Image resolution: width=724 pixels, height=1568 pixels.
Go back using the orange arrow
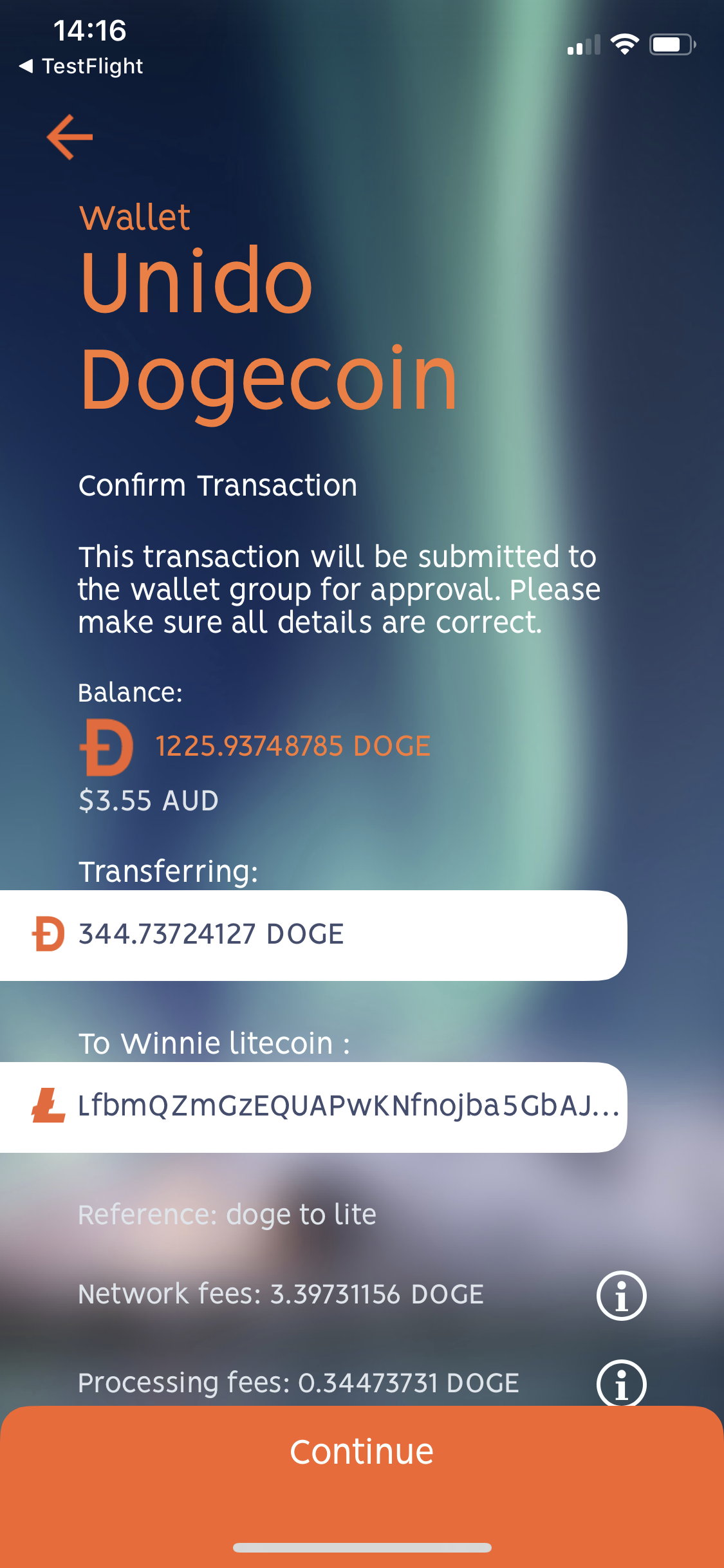pyautogui.click(x=70, y=137)
